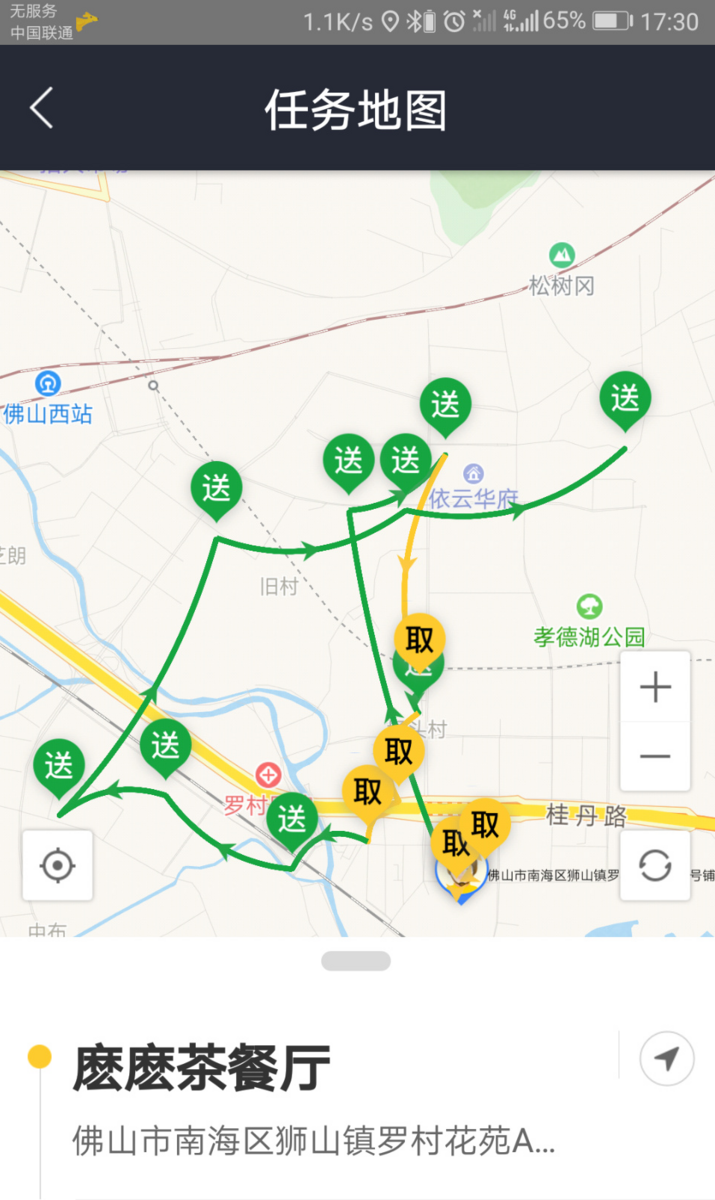Select the 取 pickup marker on 桂丹路
The image size is (715, 1200).
pos(486,824)
